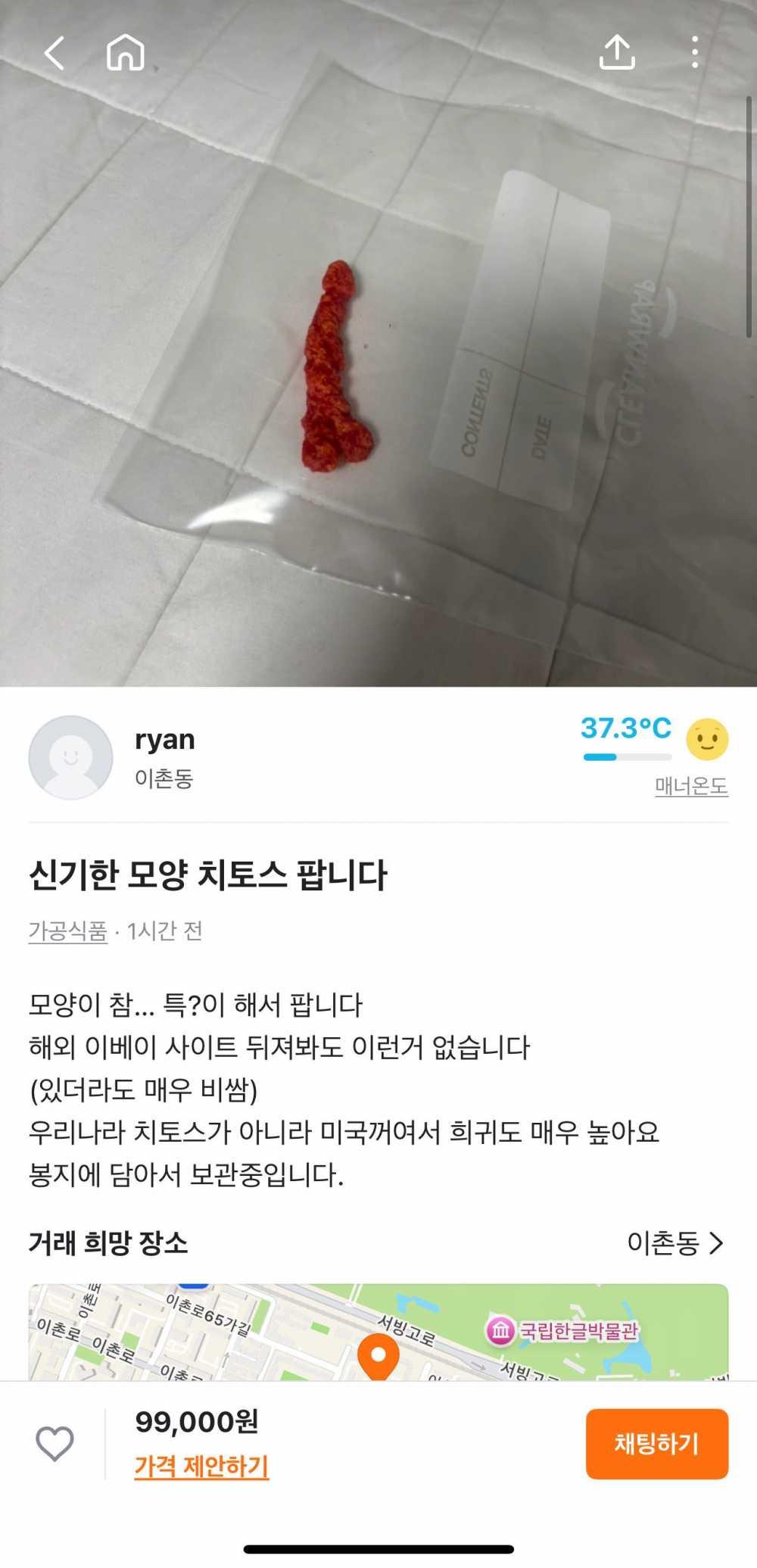Go back to the previous screen
This screenshot has height=1568, width=757.
coord(55,53)
